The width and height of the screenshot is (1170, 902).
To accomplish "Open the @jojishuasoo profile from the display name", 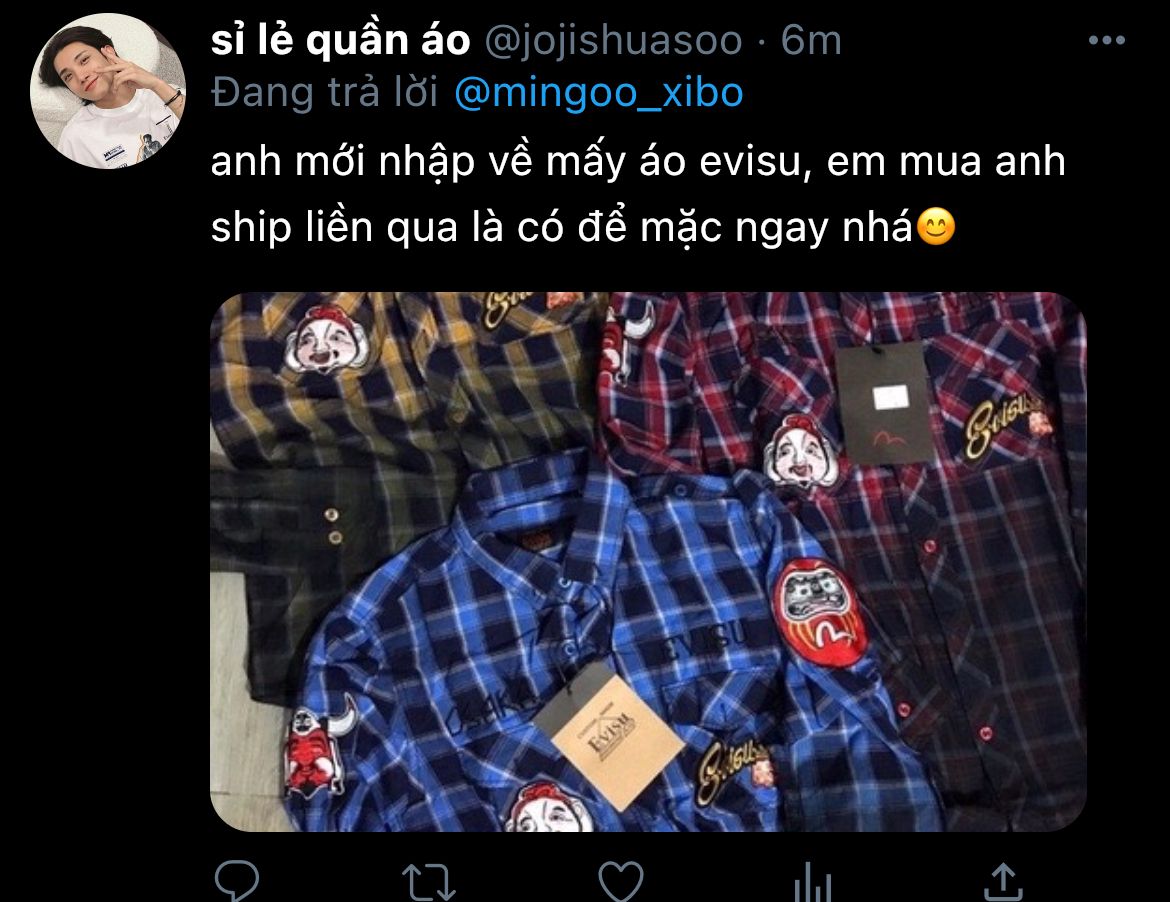I will coord(340,41).
